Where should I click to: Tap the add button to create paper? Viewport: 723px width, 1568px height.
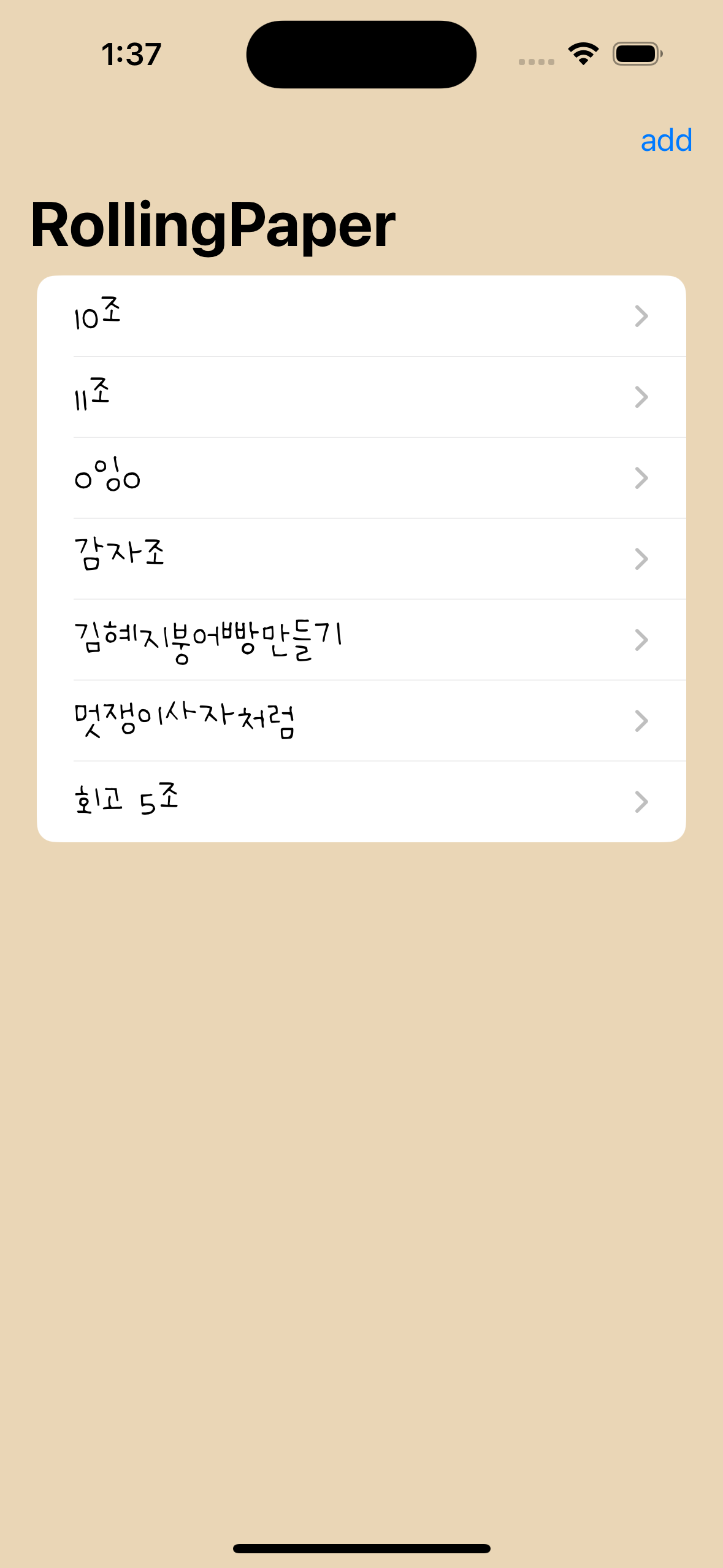coord(667,140)
